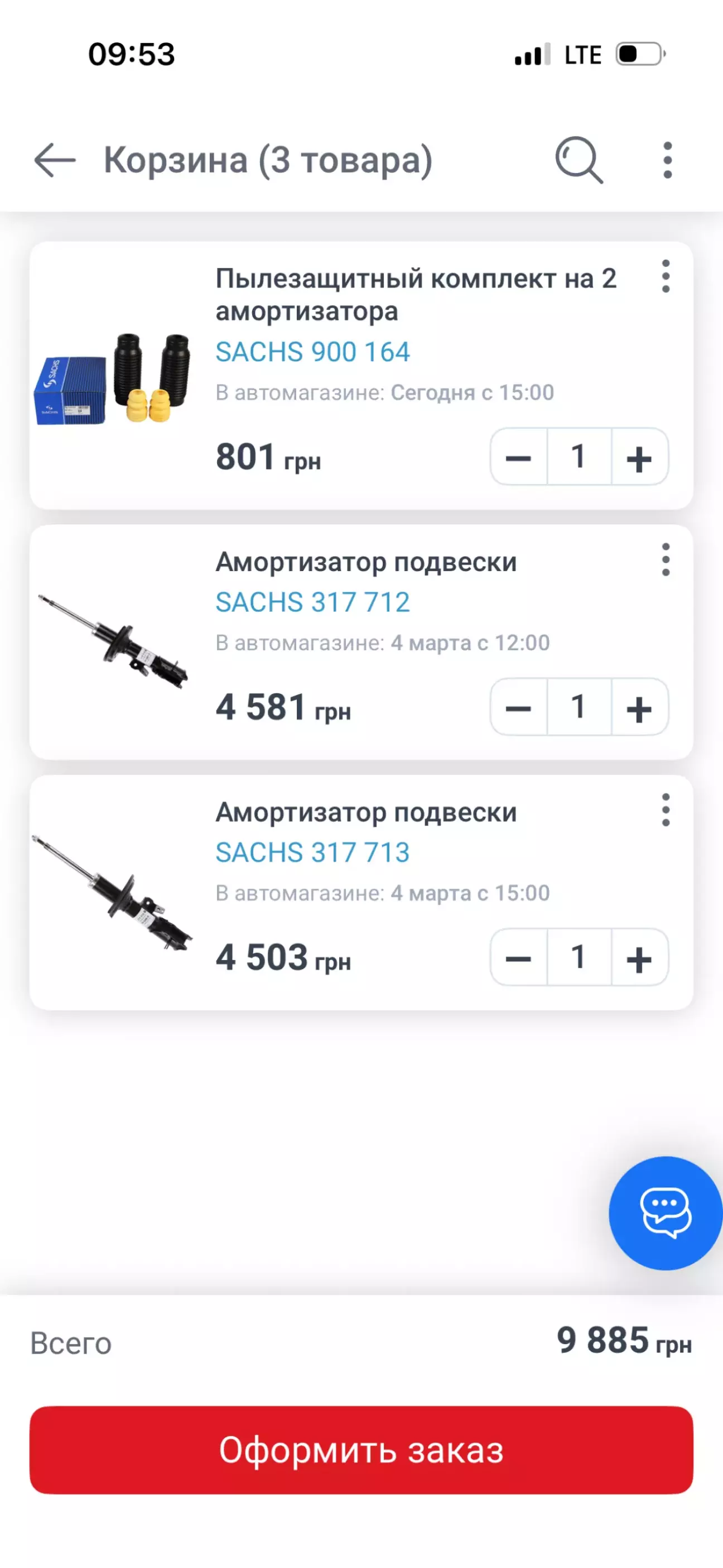
Task: Open the SACHS 900 164 product link
Action: (x=313, y=352)
